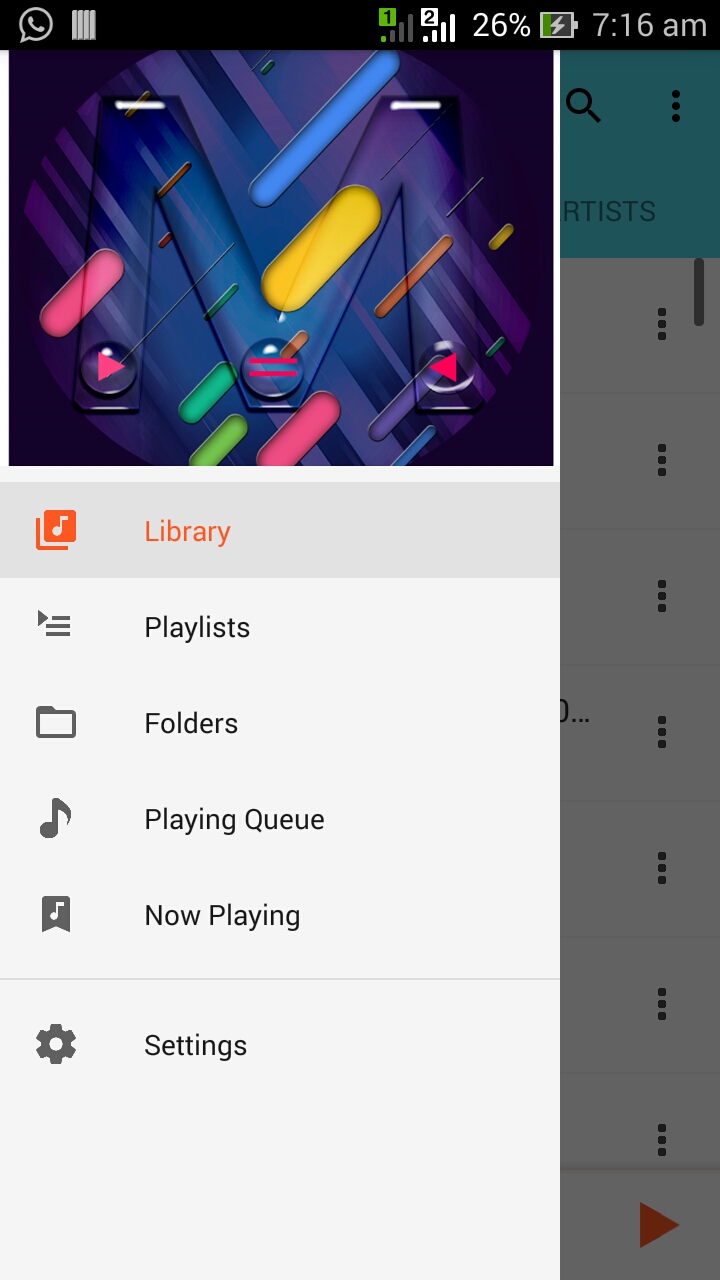Click the Playlists icon

[55, 625]
